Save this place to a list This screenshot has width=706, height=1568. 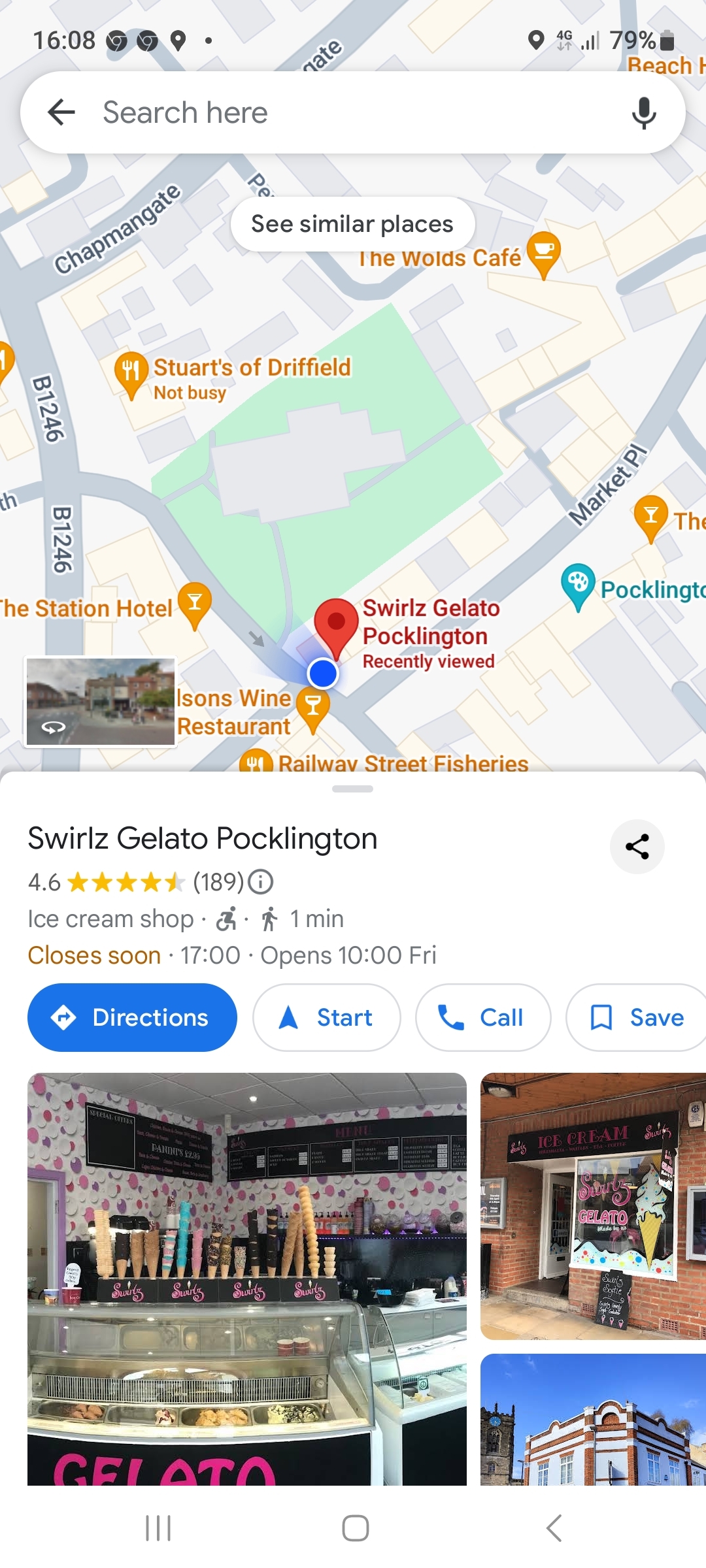(x=637, y=1017)
